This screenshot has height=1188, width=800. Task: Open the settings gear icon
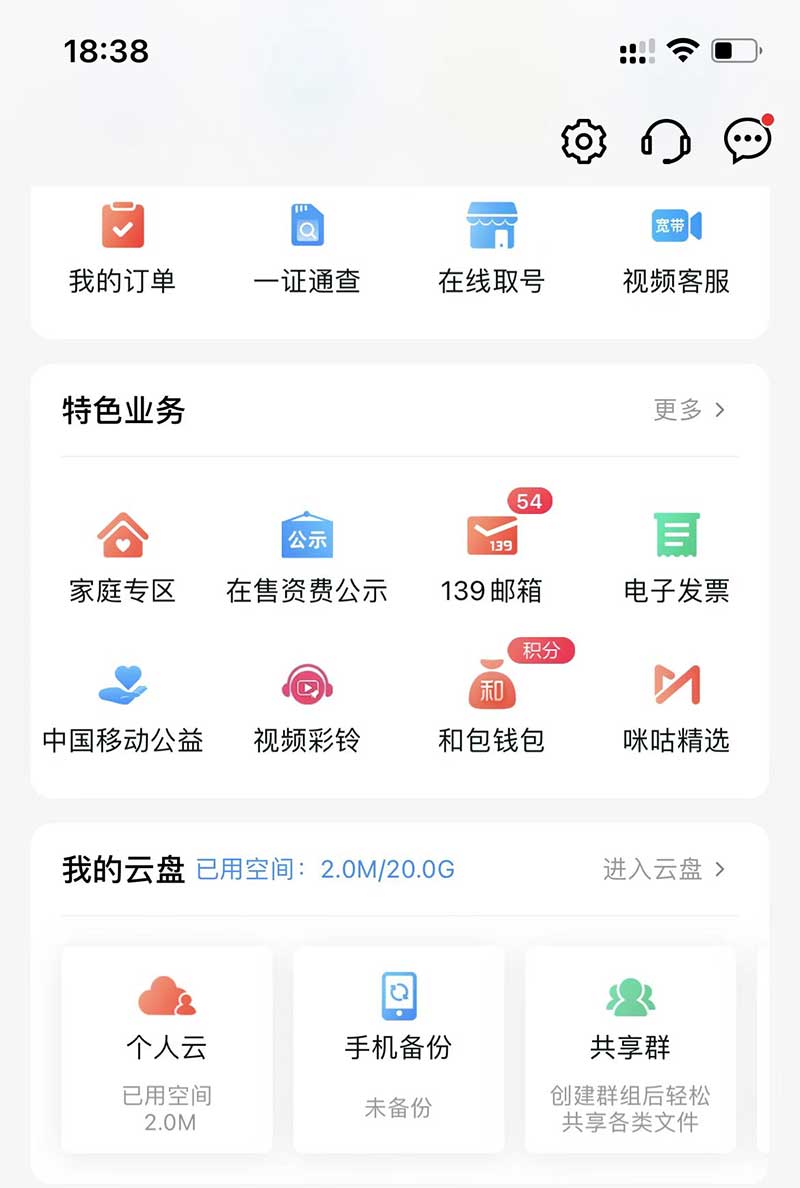click(x=583, y=142)
